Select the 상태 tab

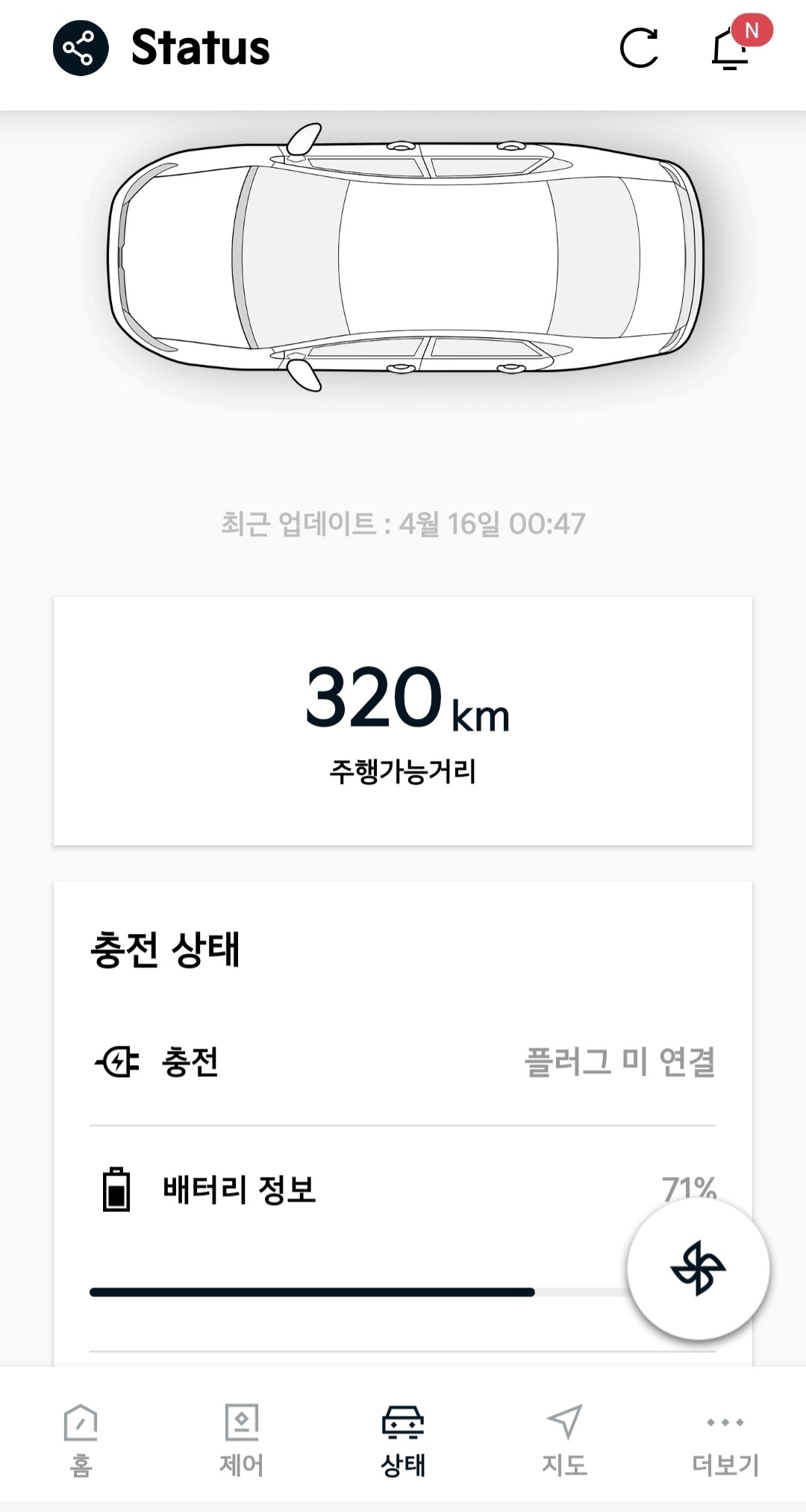point(403,1440)
